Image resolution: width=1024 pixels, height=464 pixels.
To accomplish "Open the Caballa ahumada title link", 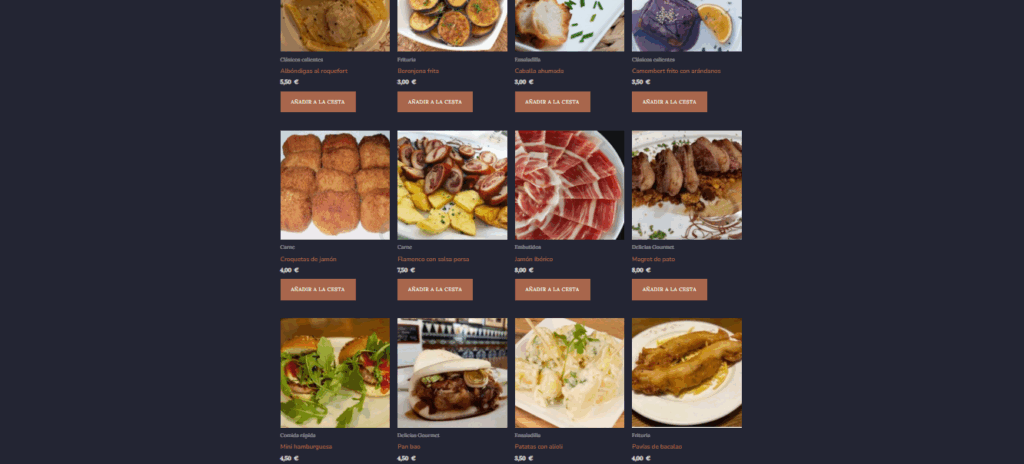I will (539, 71).
